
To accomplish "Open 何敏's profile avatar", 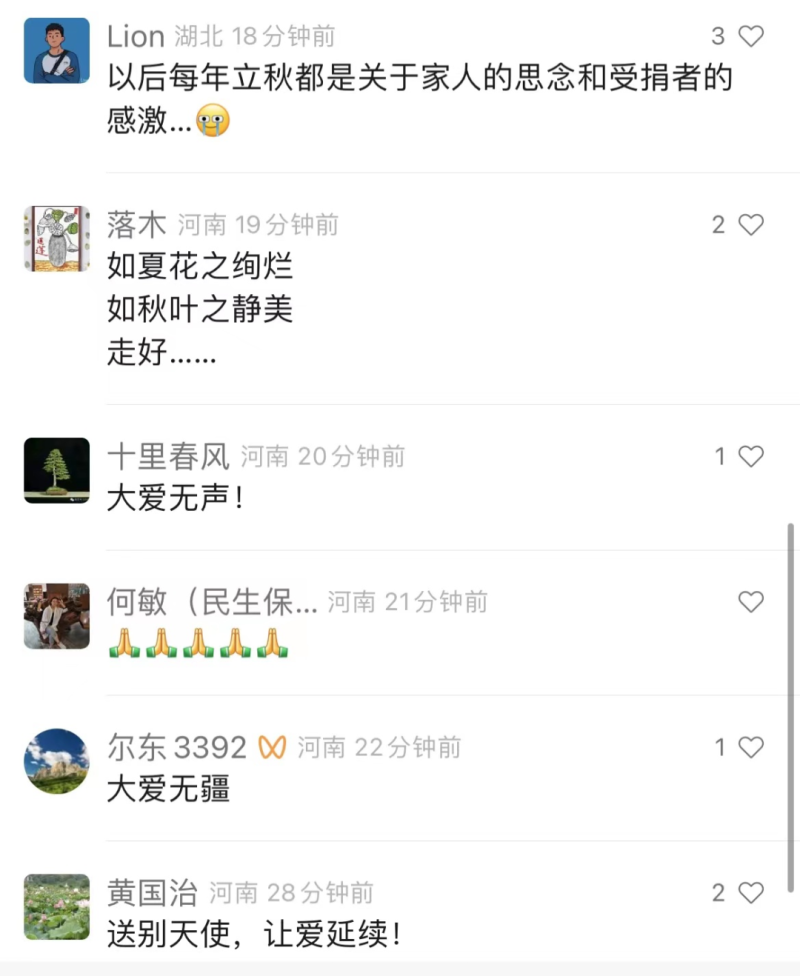I will click(x=56, y=616).
